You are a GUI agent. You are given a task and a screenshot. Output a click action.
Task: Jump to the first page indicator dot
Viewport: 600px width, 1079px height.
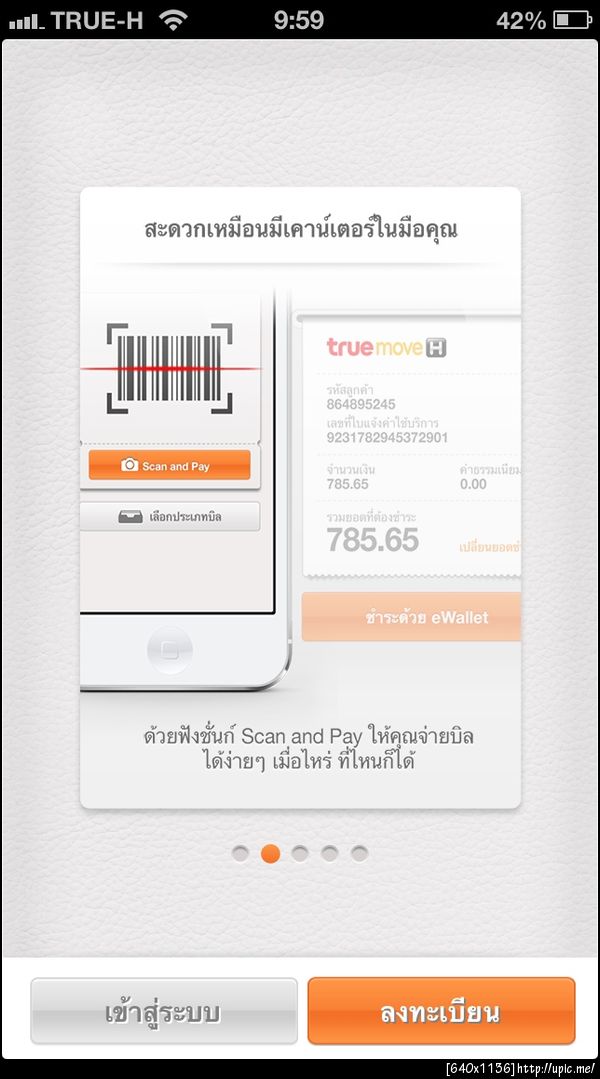pos(240,853)
